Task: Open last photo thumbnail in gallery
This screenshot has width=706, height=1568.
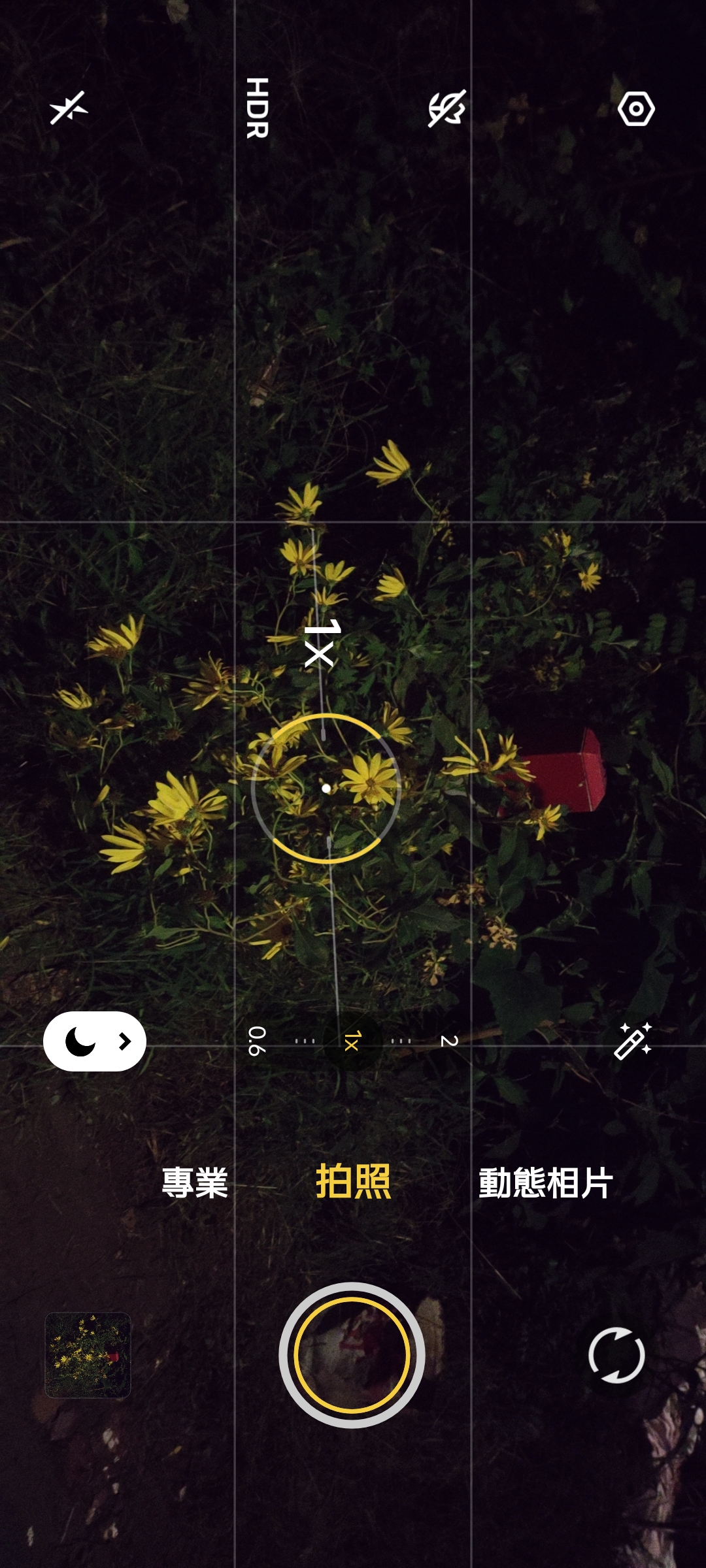Action: pos(88,1354)
